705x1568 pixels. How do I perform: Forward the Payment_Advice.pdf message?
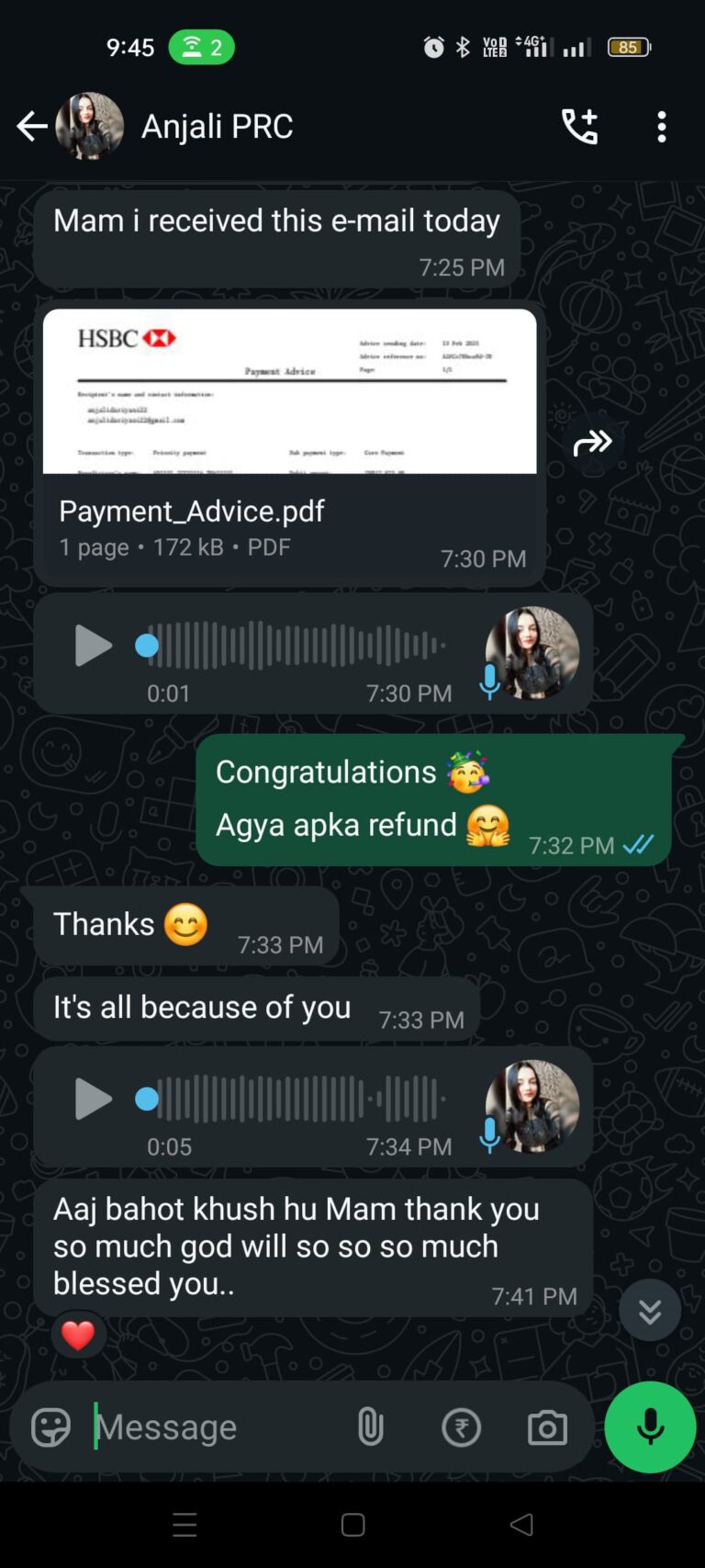click(x=592, y=444)
